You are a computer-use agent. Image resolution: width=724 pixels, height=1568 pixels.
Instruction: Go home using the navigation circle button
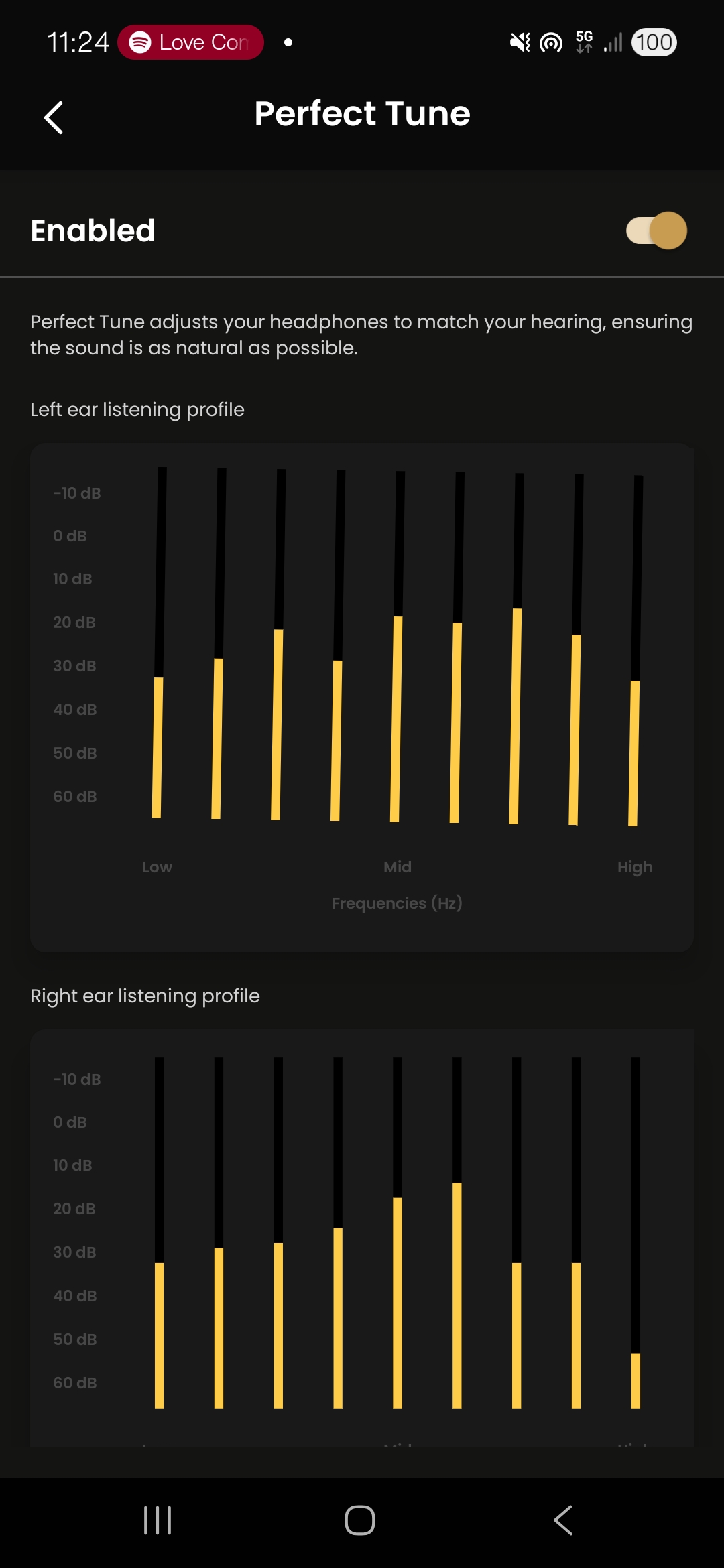click(x=360, y=1520)
